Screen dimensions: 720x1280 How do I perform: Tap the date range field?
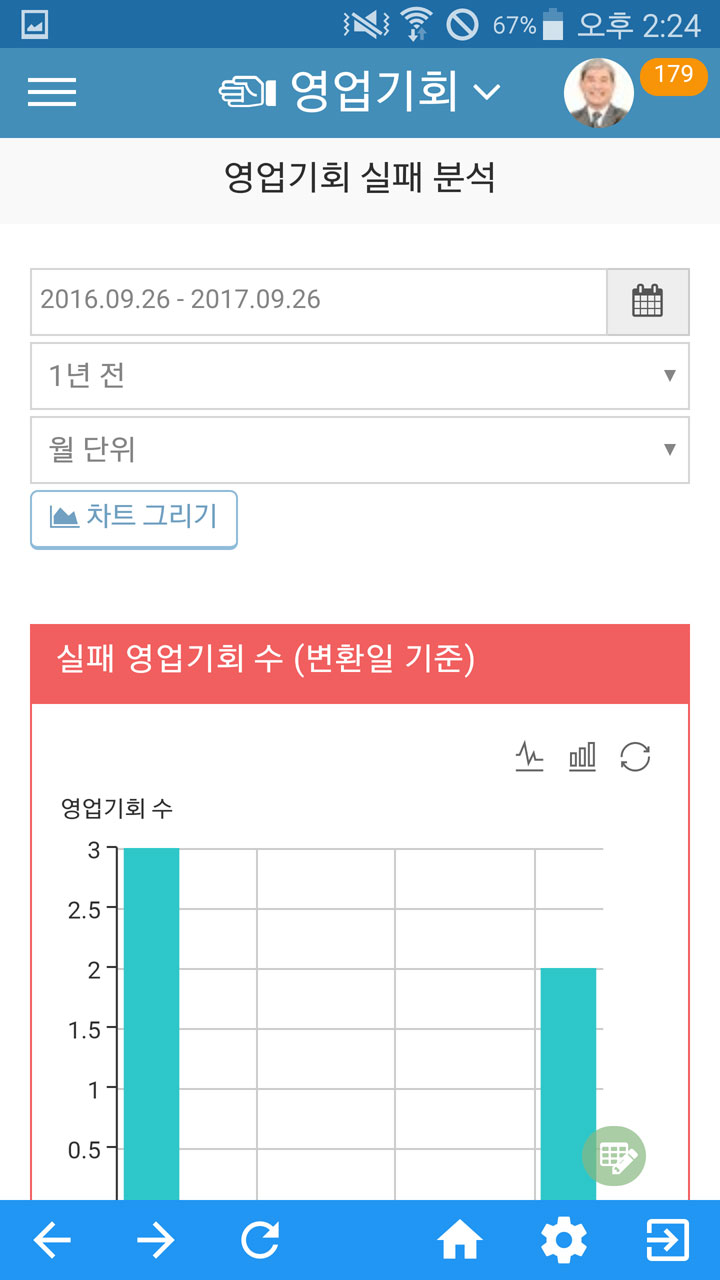pos(319,301)
